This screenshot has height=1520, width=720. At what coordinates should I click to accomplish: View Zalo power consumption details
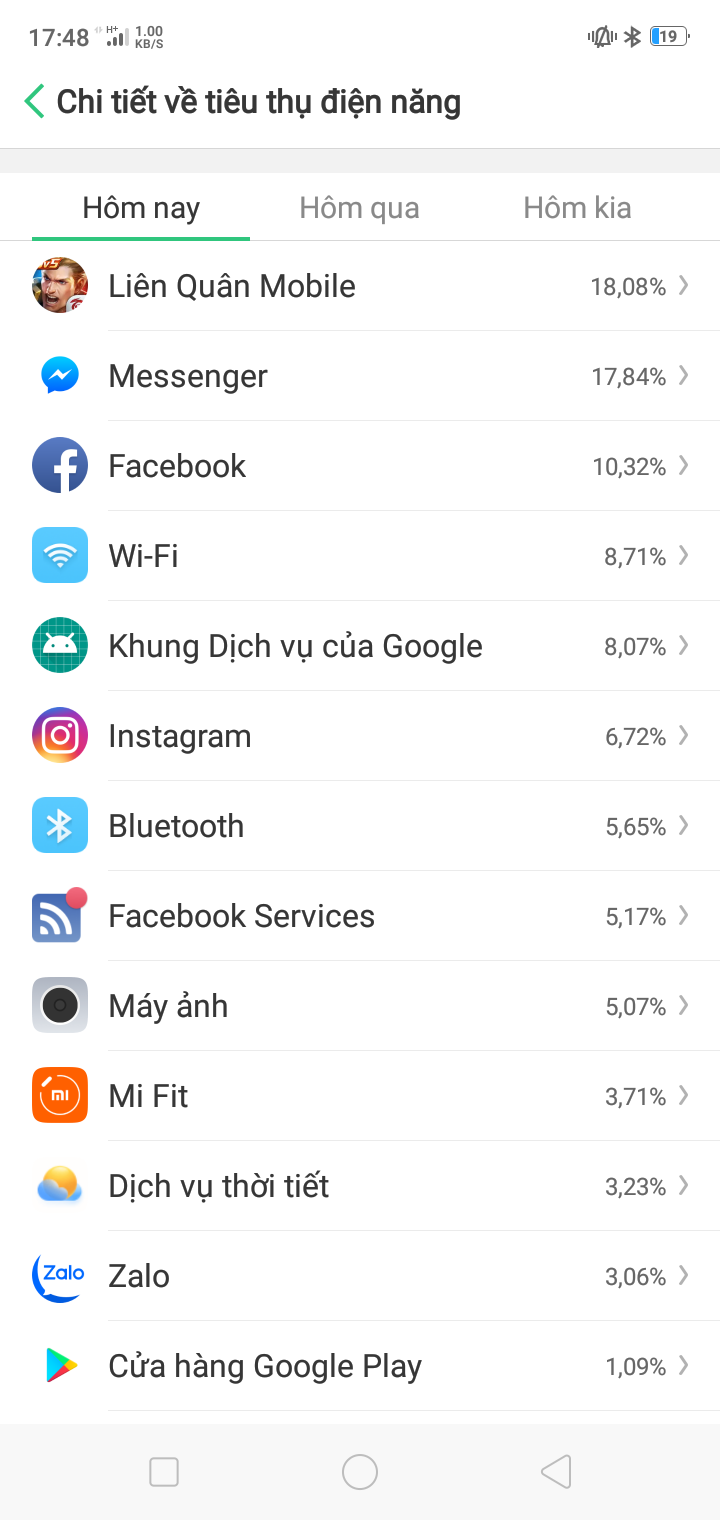360,1276
